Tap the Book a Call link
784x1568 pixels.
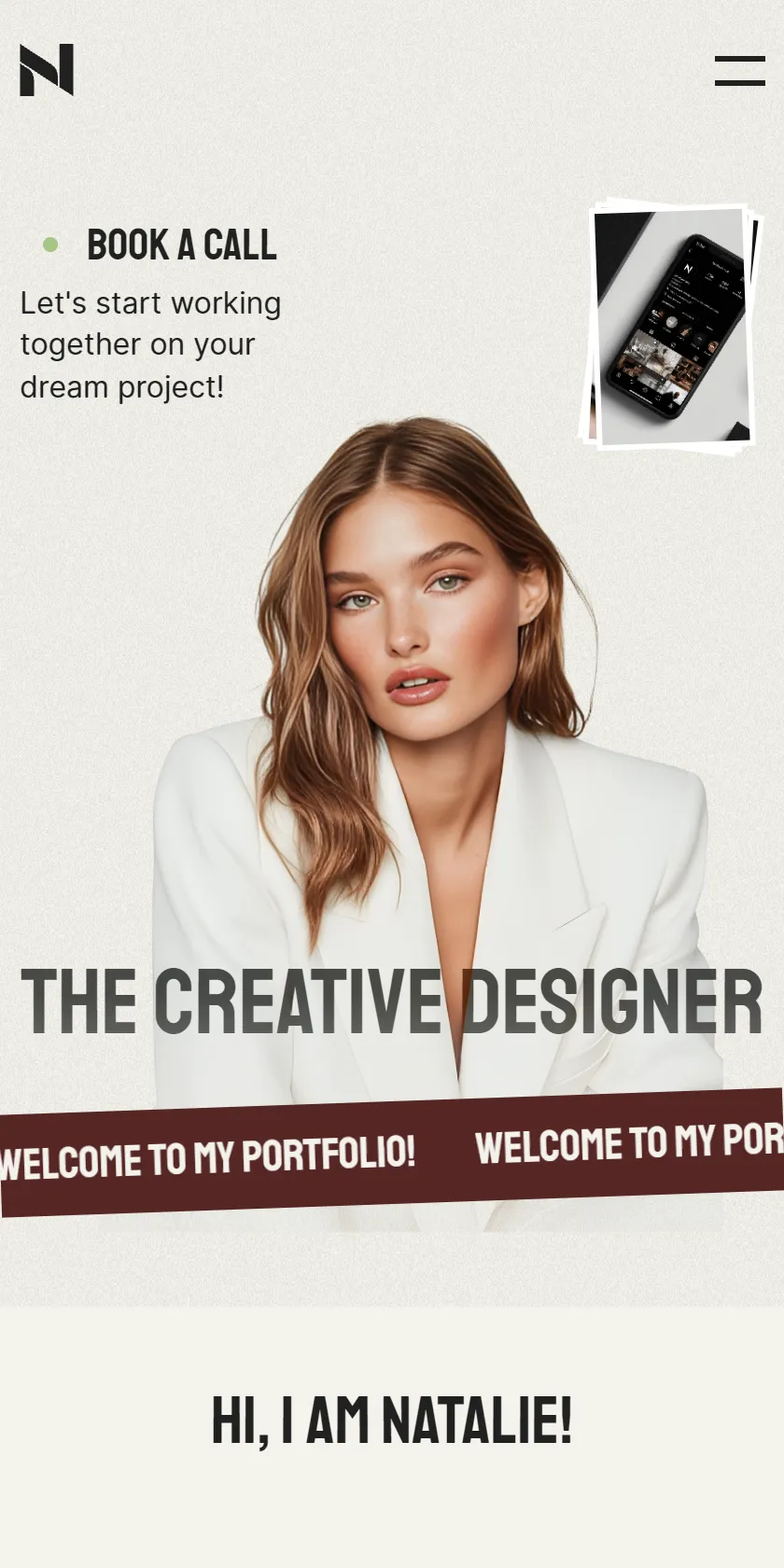point(181,245)
